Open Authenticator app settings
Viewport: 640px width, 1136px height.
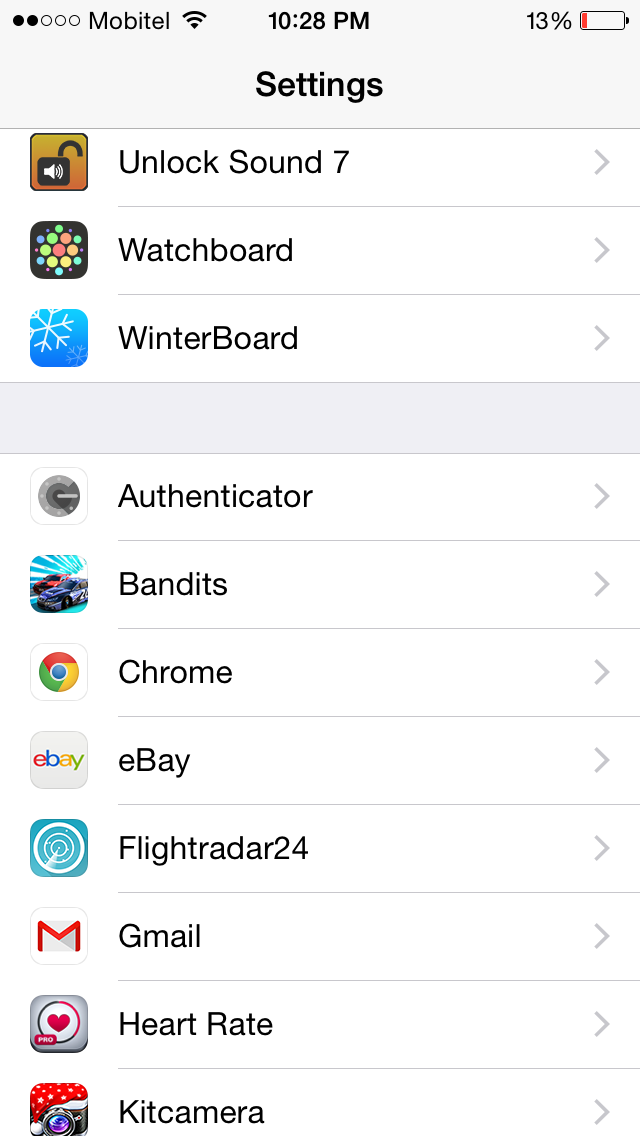[320, 496]
